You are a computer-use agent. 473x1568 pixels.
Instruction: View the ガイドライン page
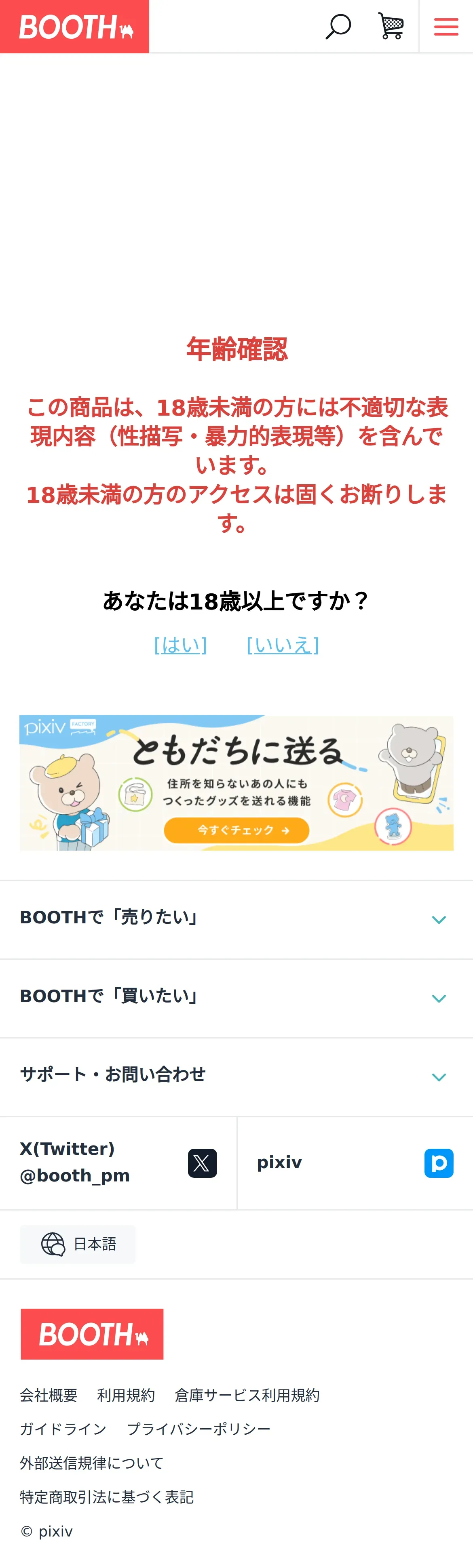tap(63, 1429)
